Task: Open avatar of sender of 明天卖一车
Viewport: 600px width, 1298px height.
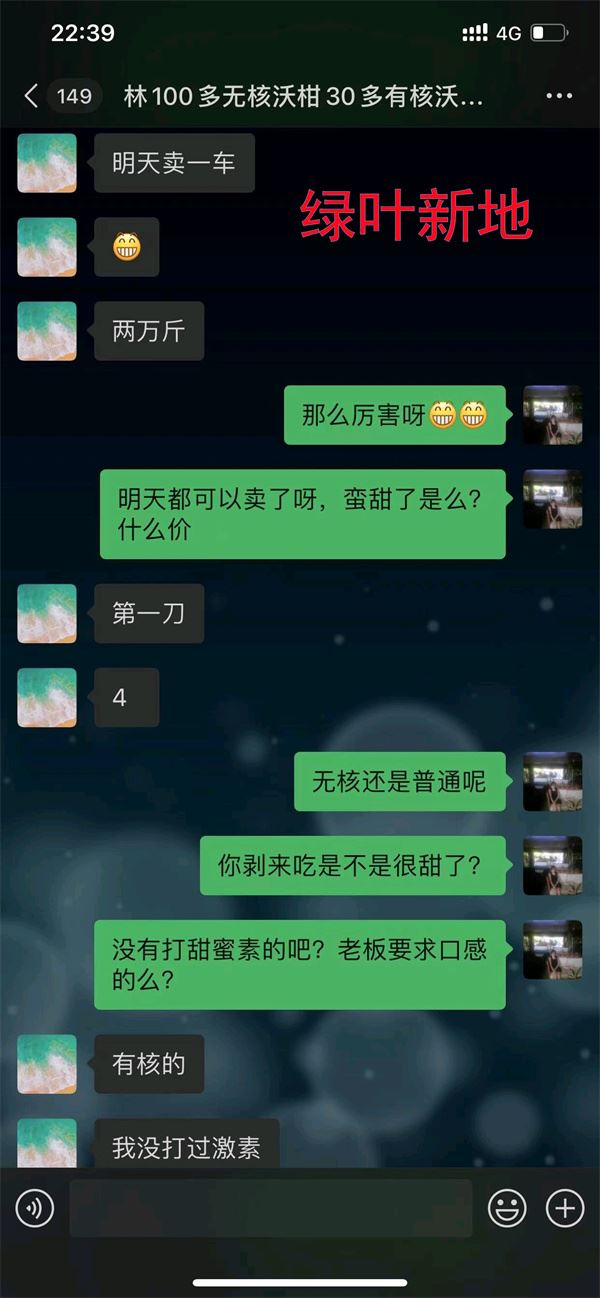Action: [x=47, y=163]
